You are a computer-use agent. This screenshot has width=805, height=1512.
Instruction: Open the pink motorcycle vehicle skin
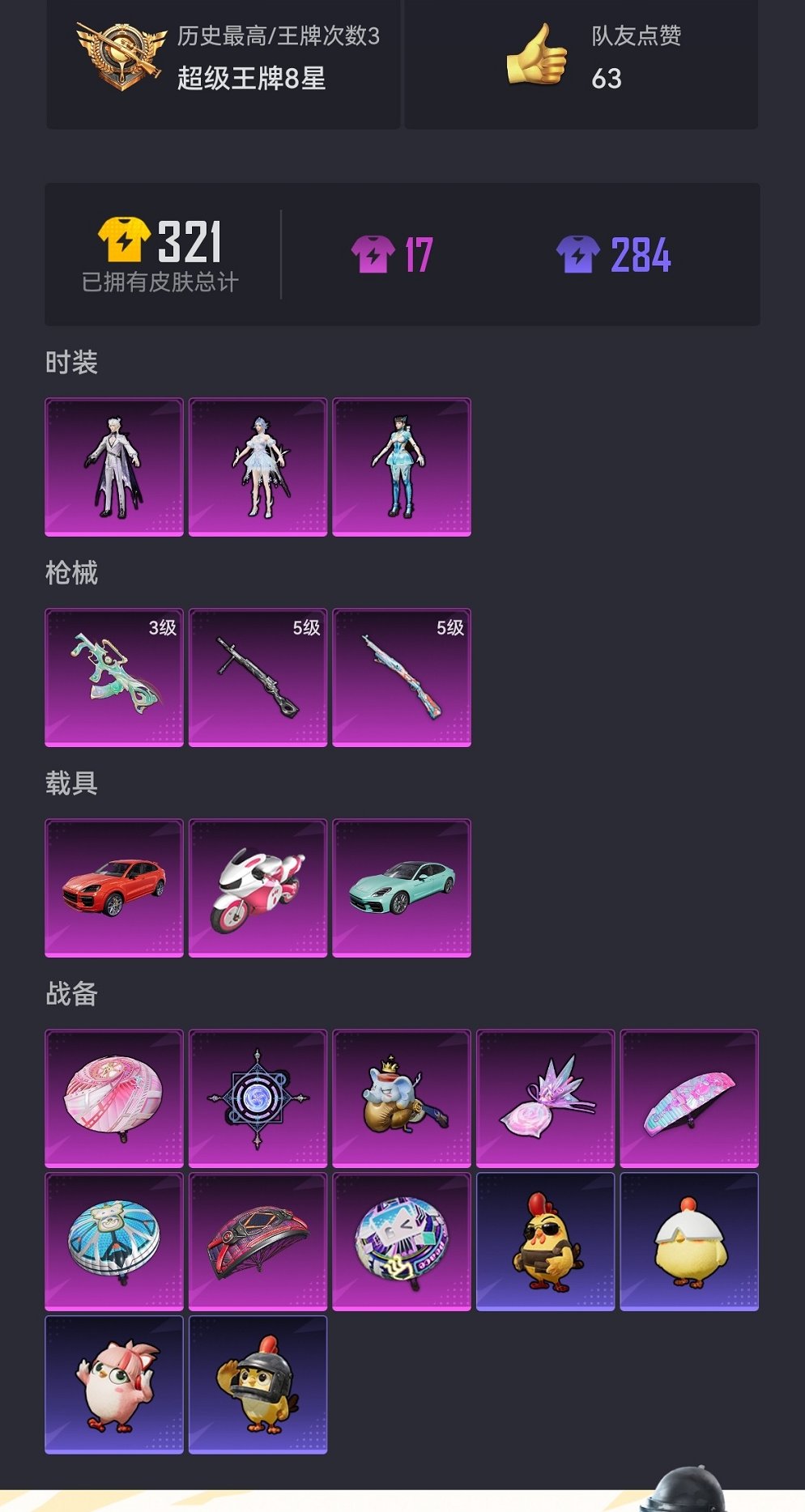coord(258,888)
